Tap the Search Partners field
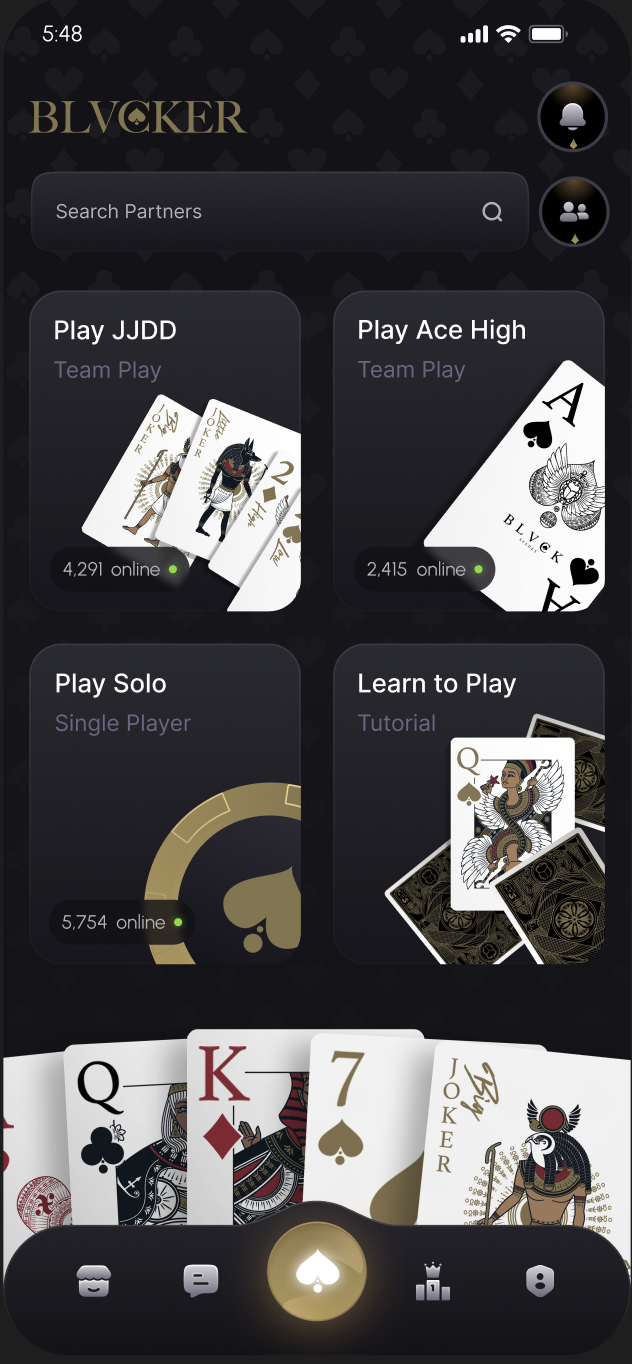The width and height of the screenshot is (632, 1364). point(265,211)
